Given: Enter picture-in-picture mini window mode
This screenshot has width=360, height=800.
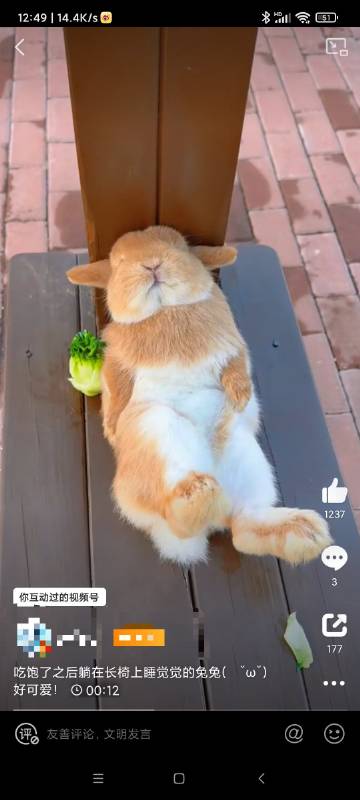Looking at the screenshot, I should coord(337,47).
